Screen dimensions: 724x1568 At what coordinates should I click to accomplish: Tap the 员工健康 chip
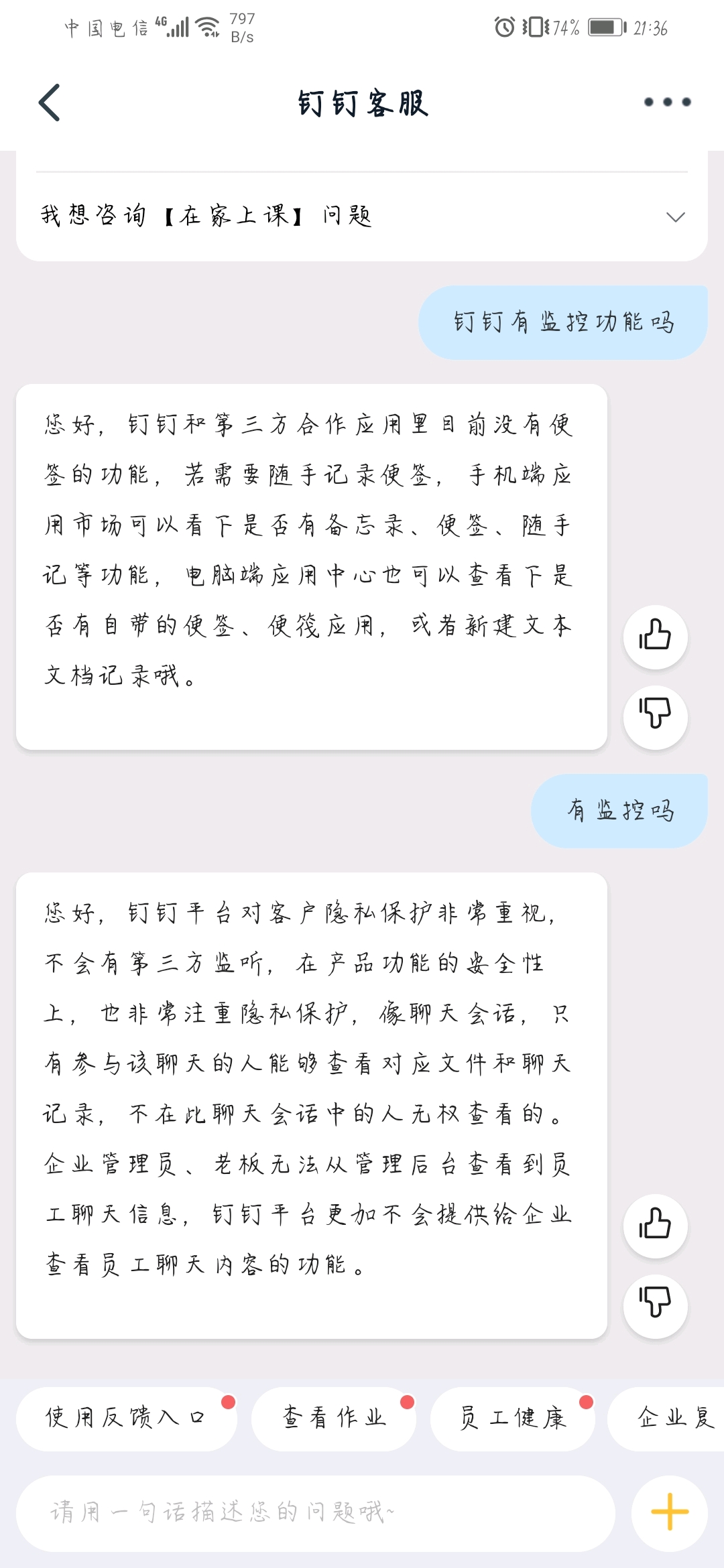pos(513,1417)
